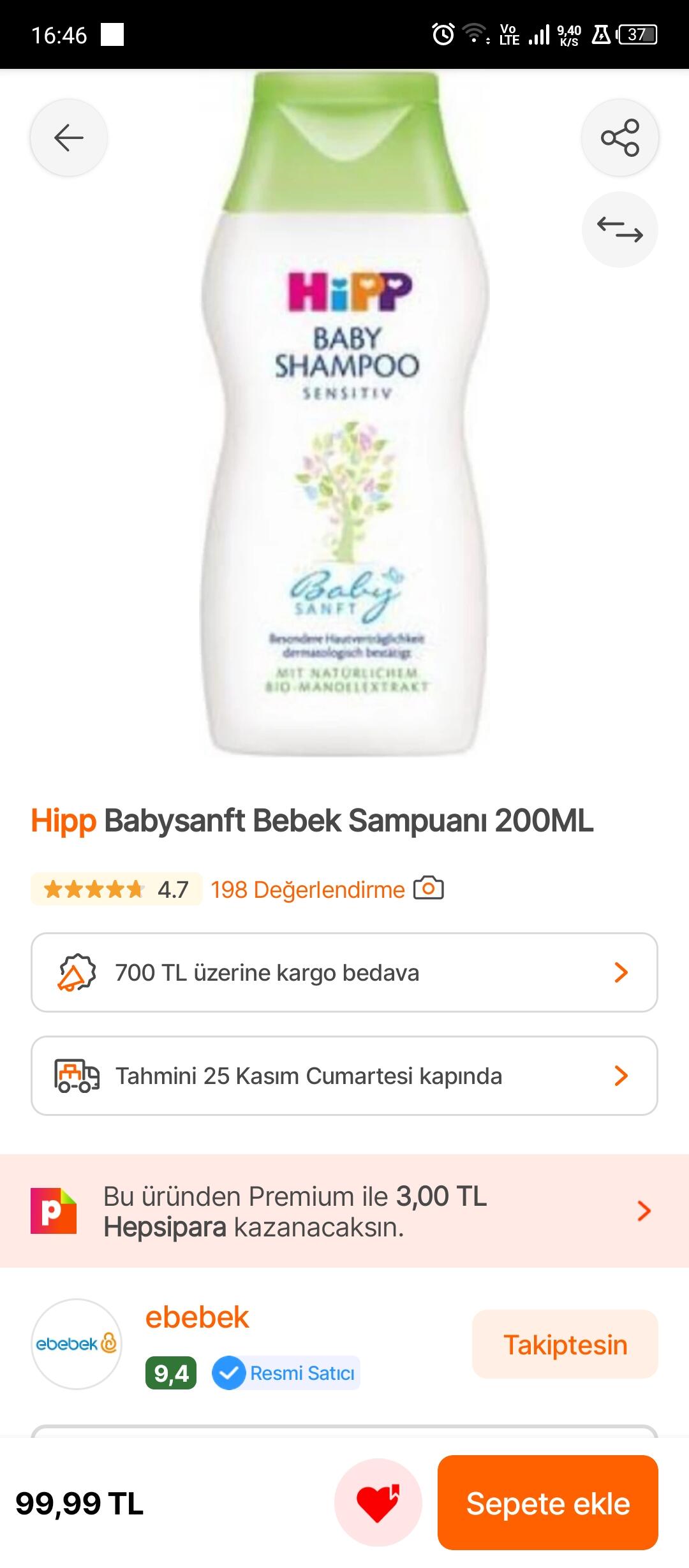Tap the Takiptesin follow button
Screen dimensions: 689x1568
(565, 1344)
